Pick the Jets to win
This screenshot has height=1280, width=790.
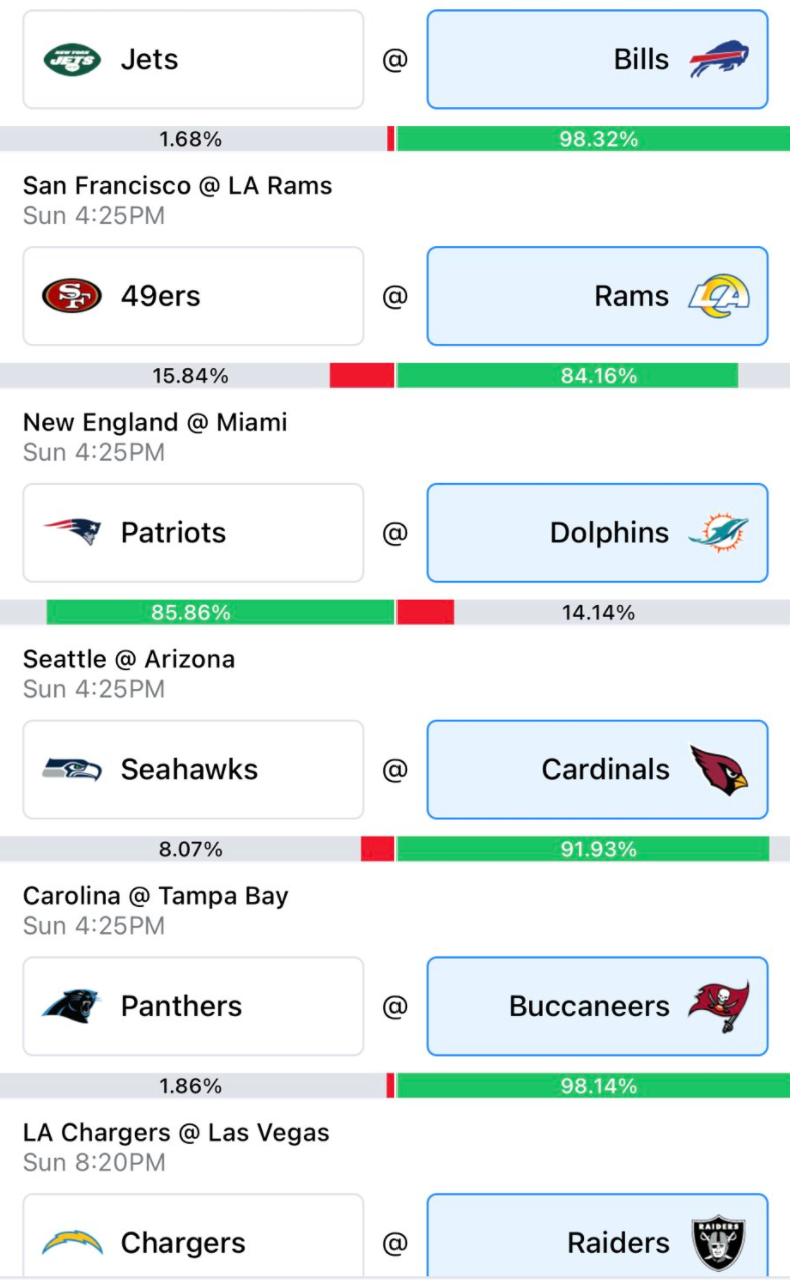pos(193,59)
